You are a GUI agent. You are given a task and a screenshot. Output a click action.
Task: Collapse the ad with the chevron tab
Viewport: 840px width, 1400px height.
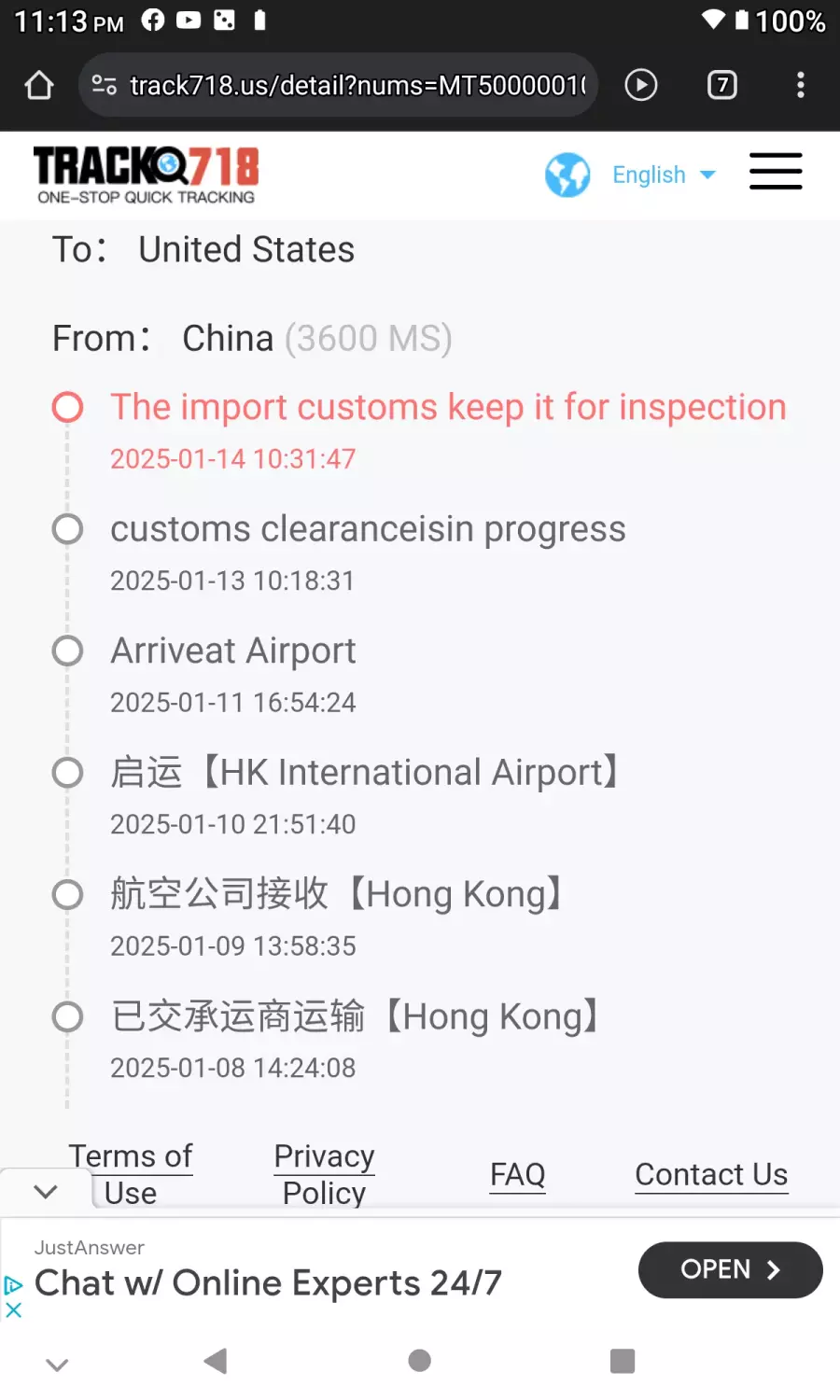pos(46,1190)
